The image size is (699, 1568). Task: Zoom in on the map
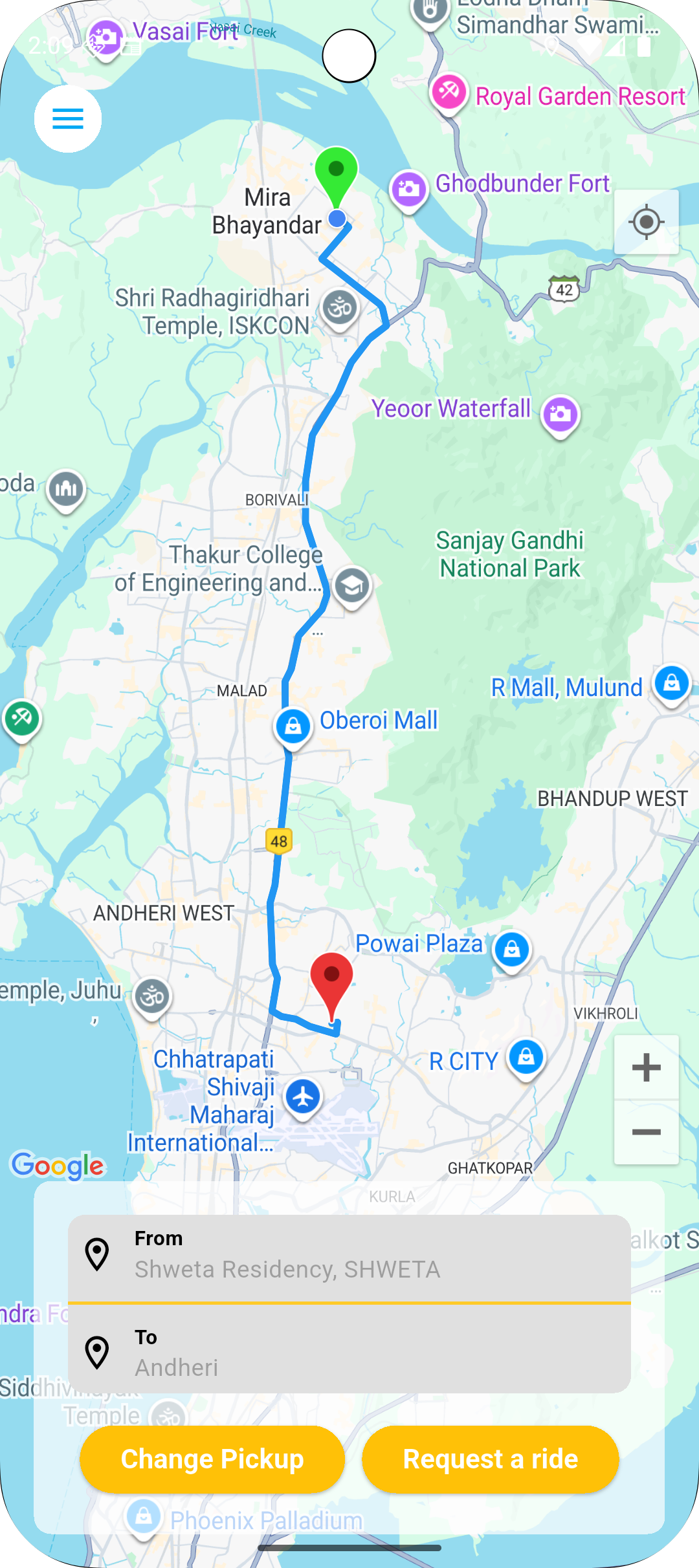[x=646, y=1067]
